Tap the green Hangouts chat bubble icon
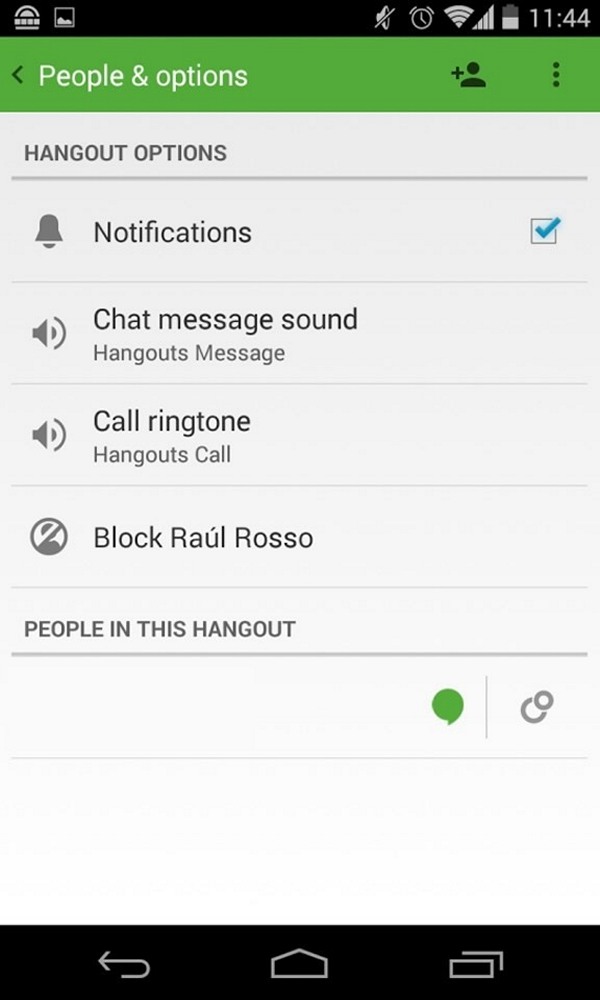Image resolution: width=600 pixels, height=1000 pixels. pos(448,707)
